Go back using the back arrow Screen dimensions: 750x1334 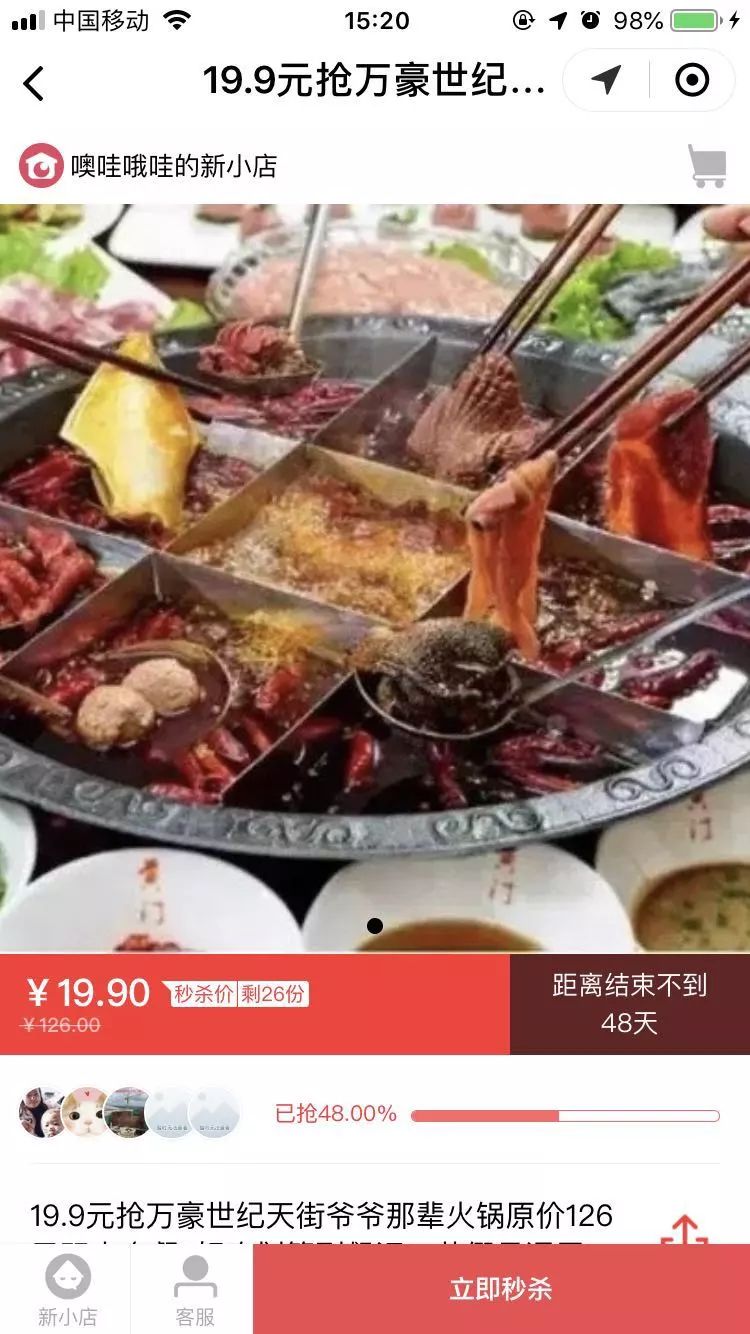click(x=34, y=82)
